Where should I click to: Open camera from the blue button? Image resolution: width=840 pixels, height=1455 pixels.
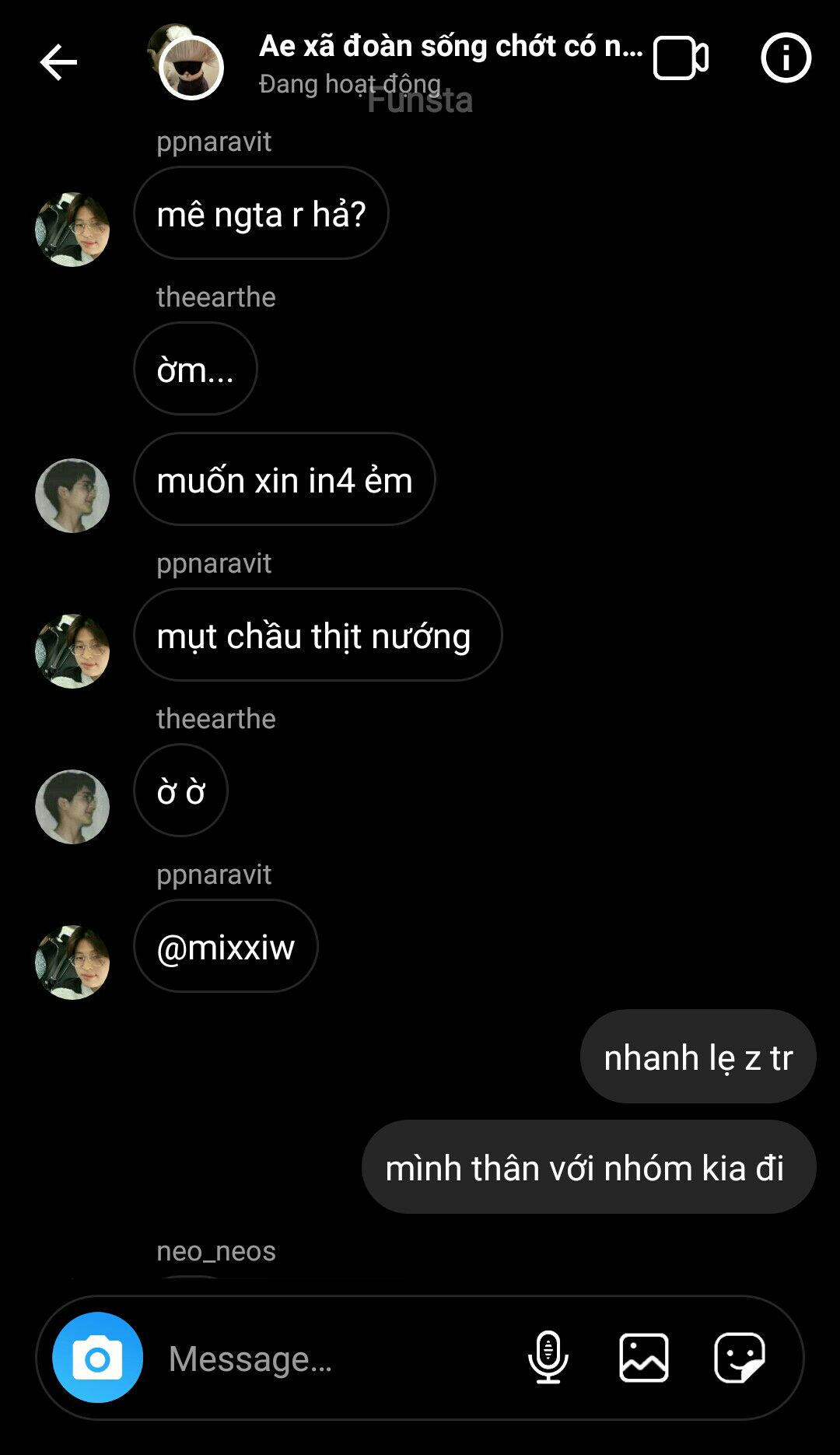tap(97, 1358)
